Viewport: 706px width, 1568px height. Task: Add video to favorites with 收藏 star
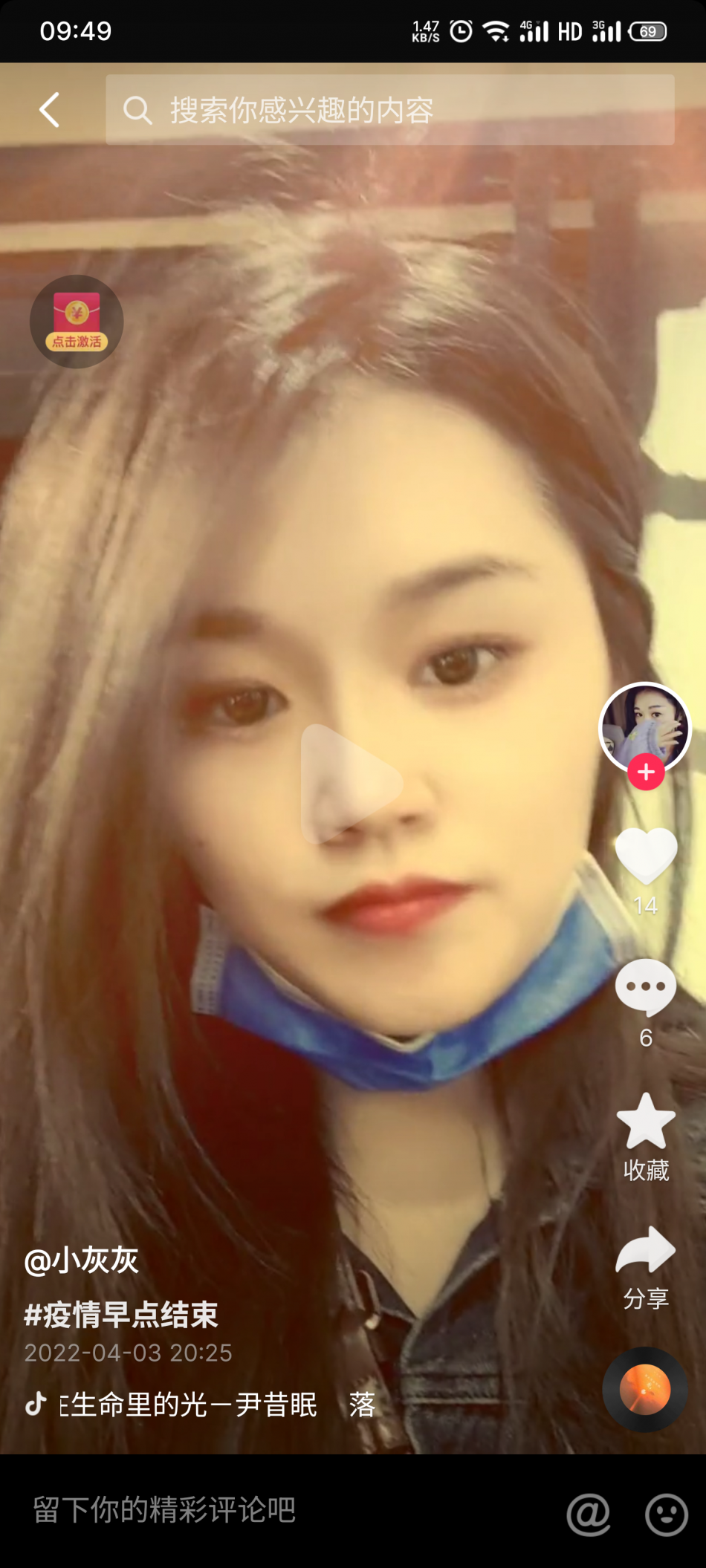tap(646, 1122)
